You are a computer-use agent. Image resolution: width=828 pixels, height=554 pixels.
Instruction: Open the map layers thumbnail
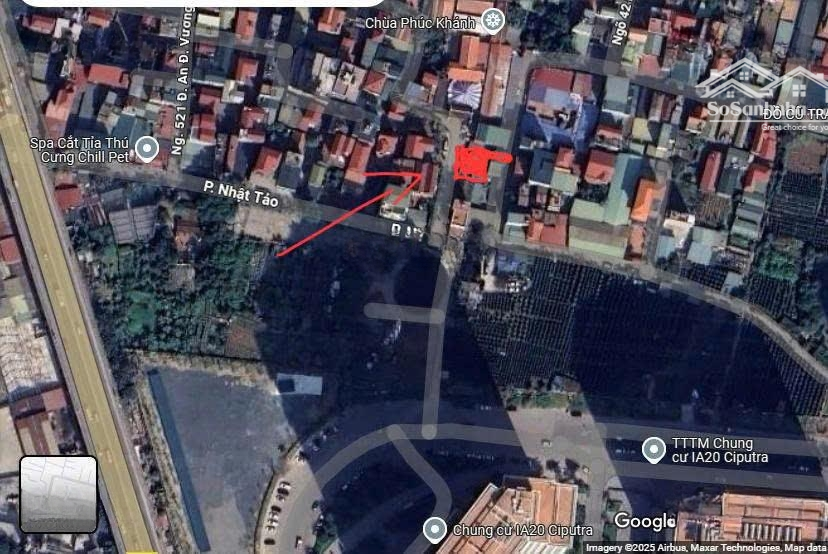(58, 494)
